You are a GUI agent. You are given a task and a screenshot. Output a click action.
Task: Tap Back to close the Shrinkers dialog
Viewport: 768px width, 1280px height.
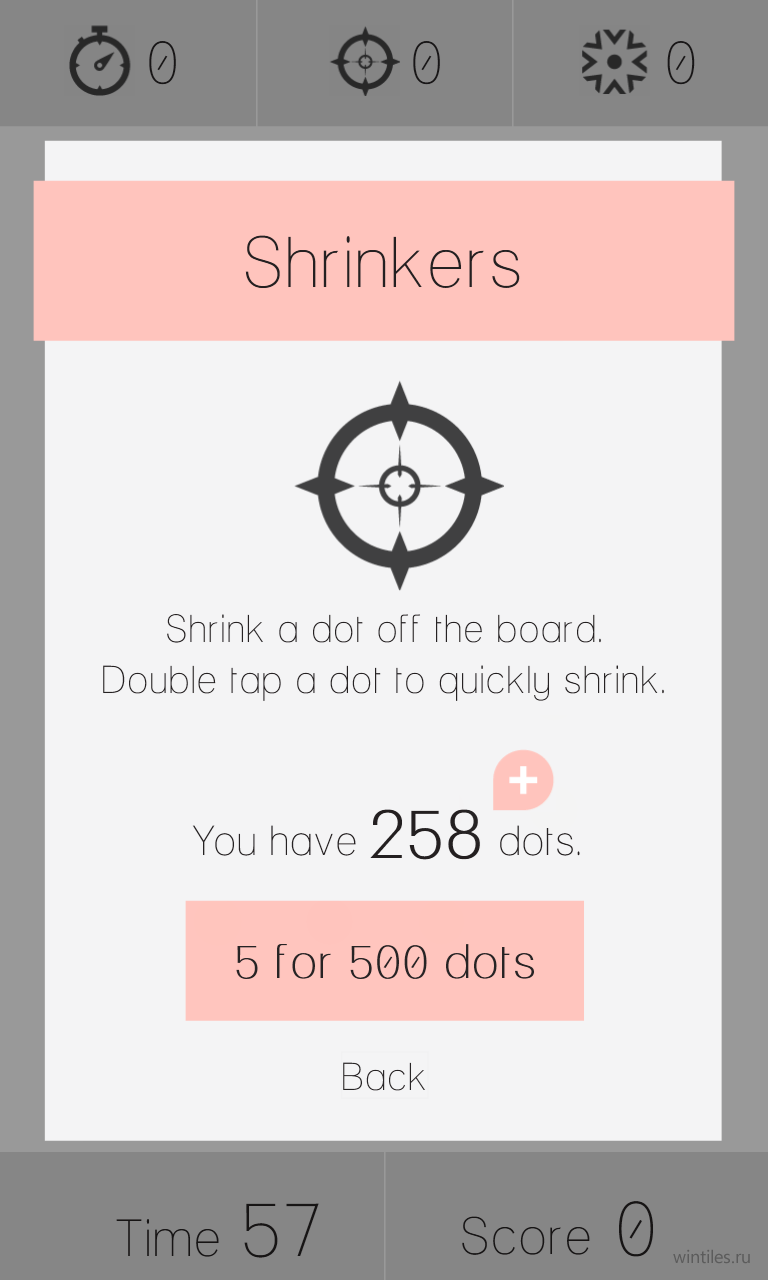384,1076
